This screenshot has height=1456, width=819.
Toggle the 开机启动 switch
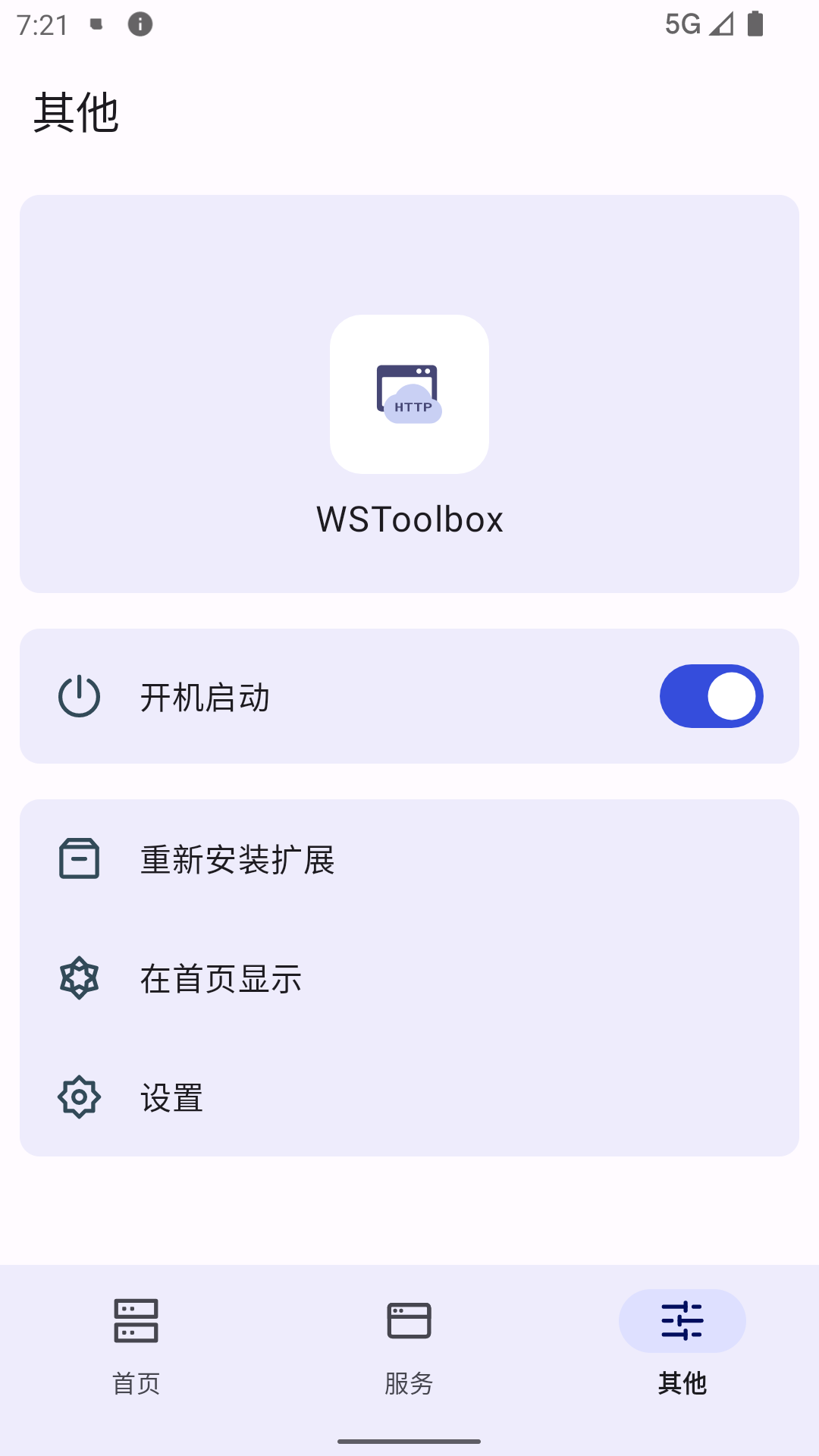[x=711, y=696]
